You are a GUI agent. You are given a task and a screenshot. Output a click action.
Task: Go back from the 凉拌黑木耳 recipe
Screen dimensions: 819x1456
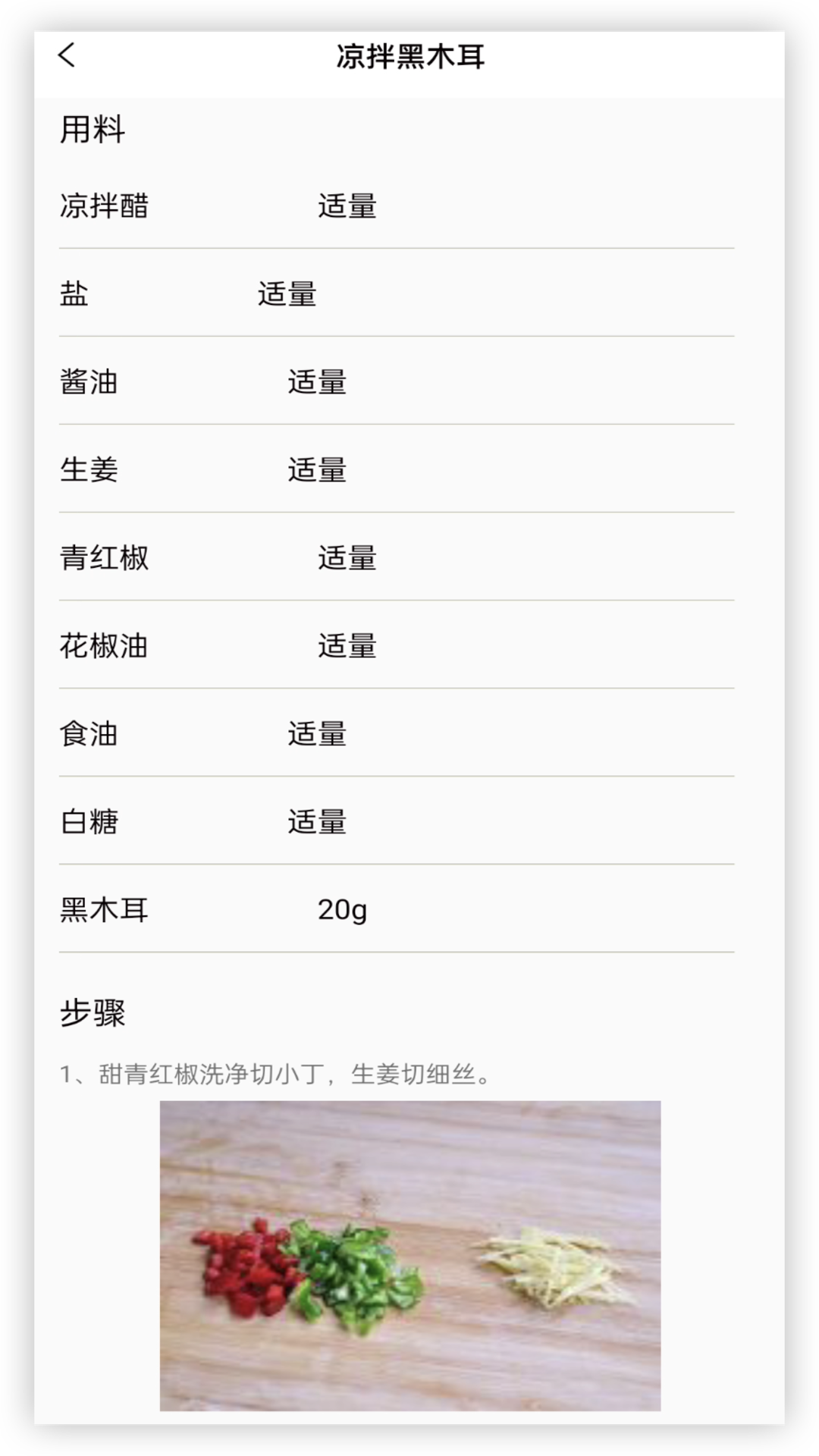(67, 55)
